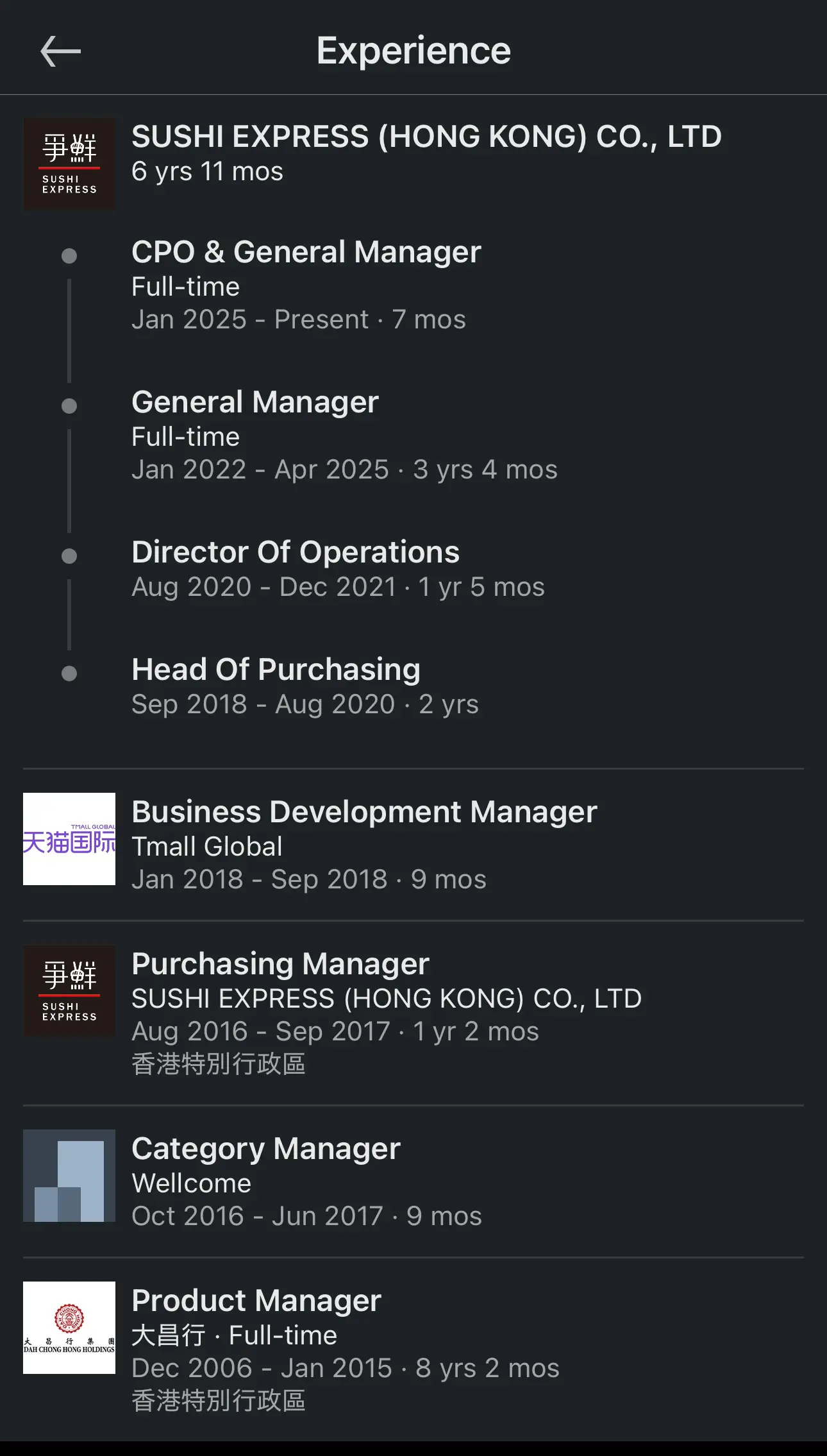Open the Category Manager at Wellcome entry
The width and height of the screenshot is (827, 1456).
click(413, 1181)
